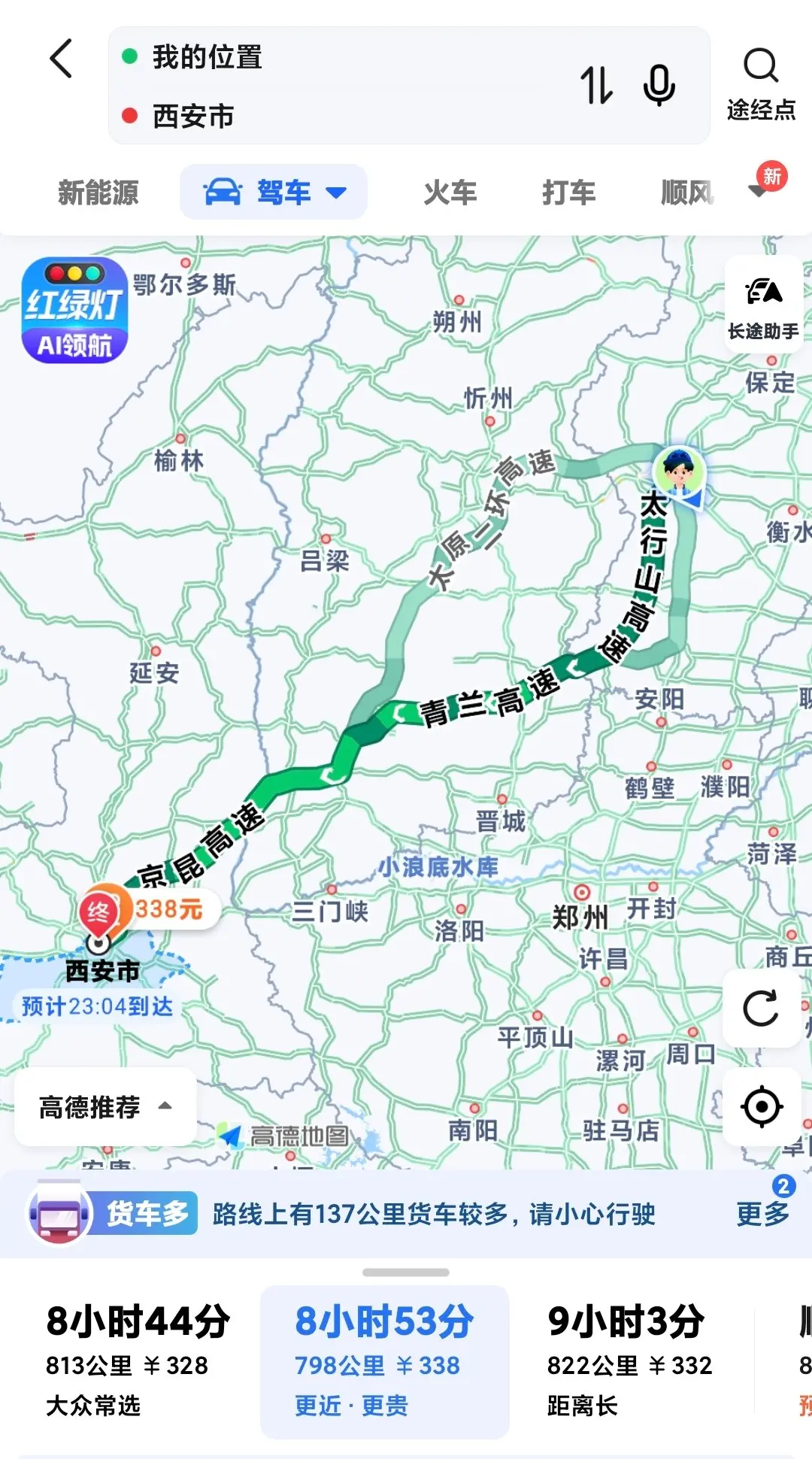812x1459 pixels.
Task: Recenter the map on my location
Action: [x=761, y=1106]
